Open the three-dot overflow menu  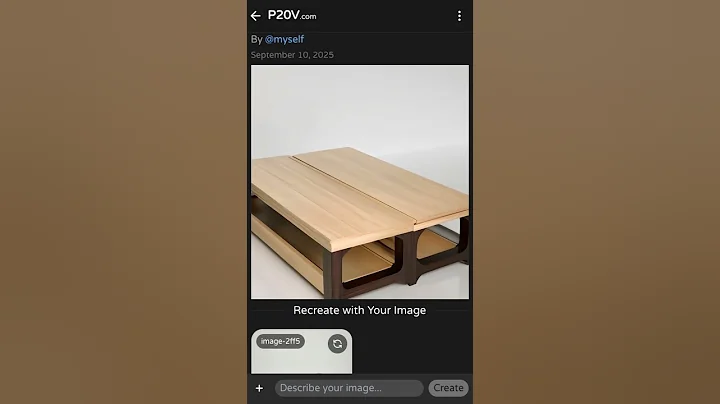(459, 16)
